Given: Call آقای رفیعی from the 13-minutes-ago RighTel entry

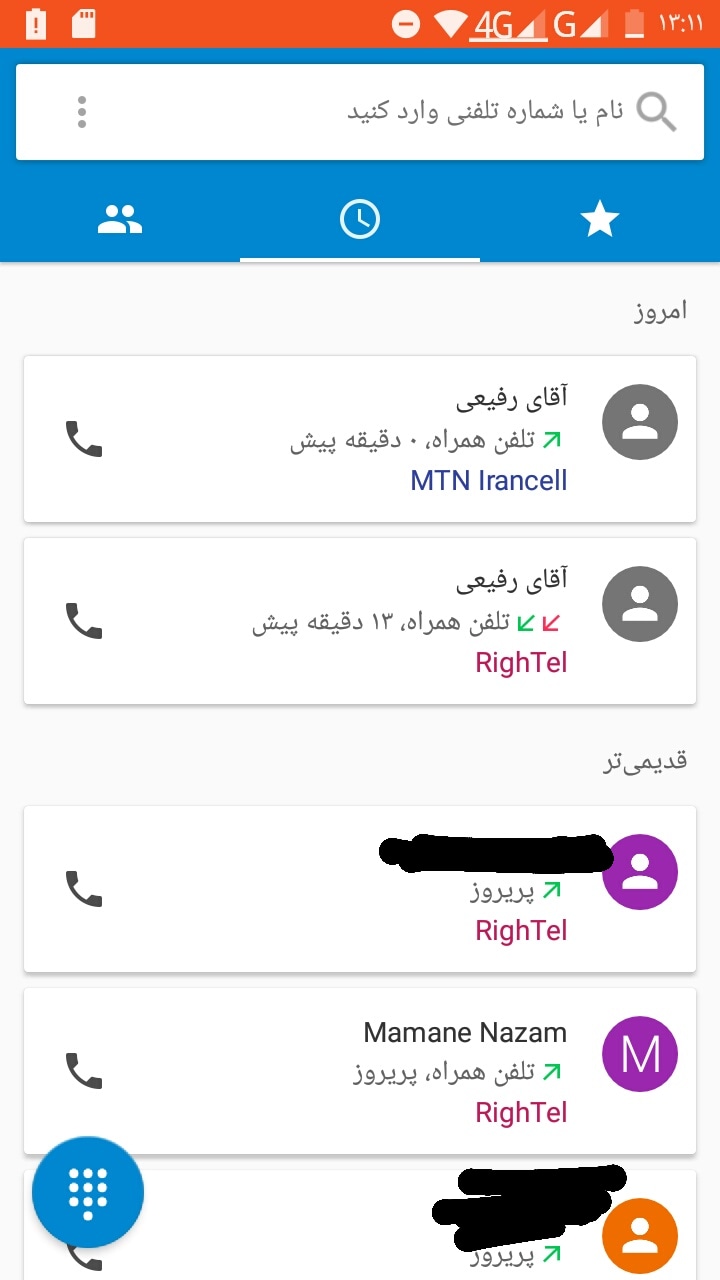Looking at the screenshot, I should click(x=84, y=620).
